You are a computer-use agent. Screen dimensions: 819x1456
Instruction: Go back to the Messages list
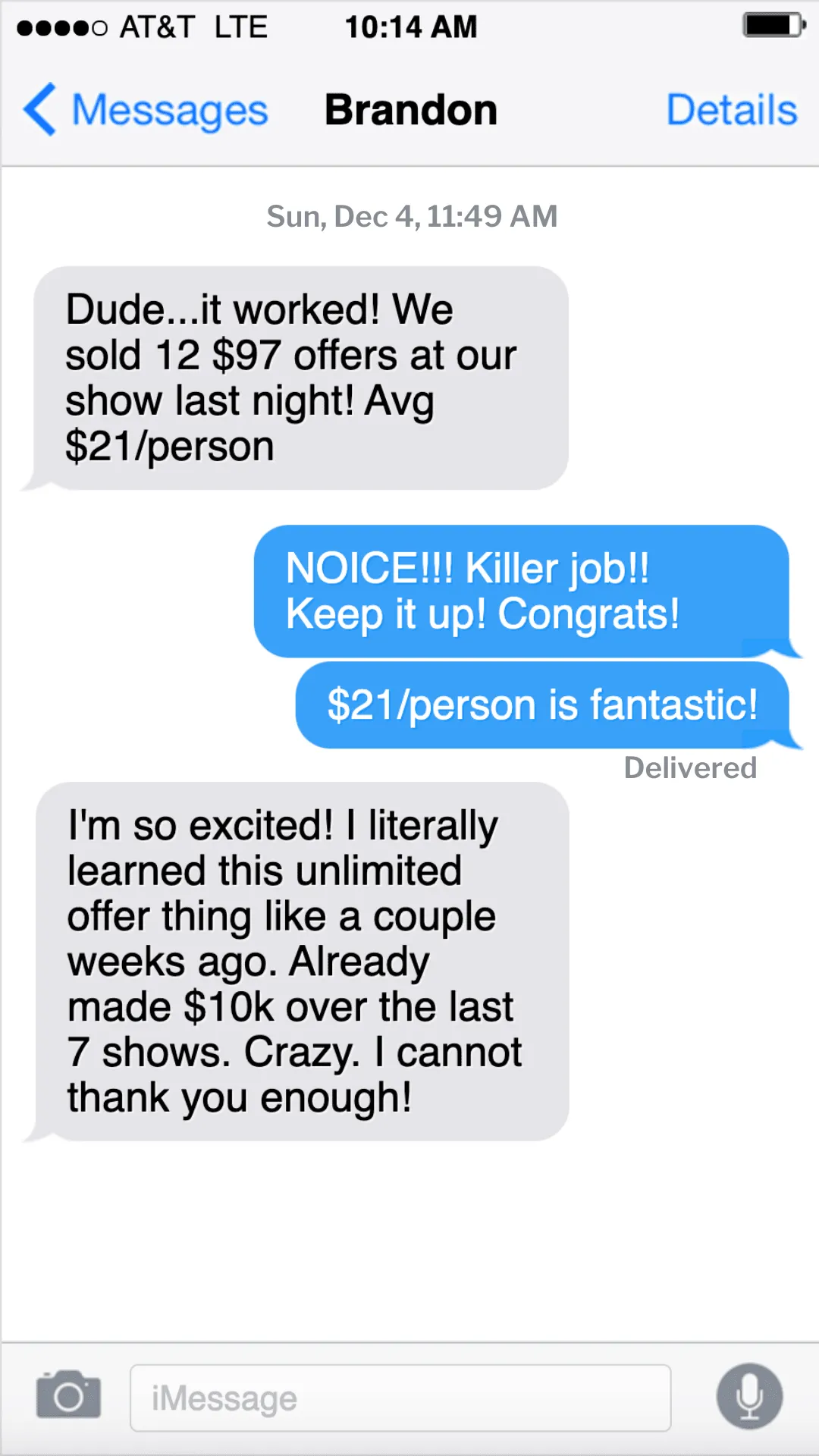click(x=146, y=110)
